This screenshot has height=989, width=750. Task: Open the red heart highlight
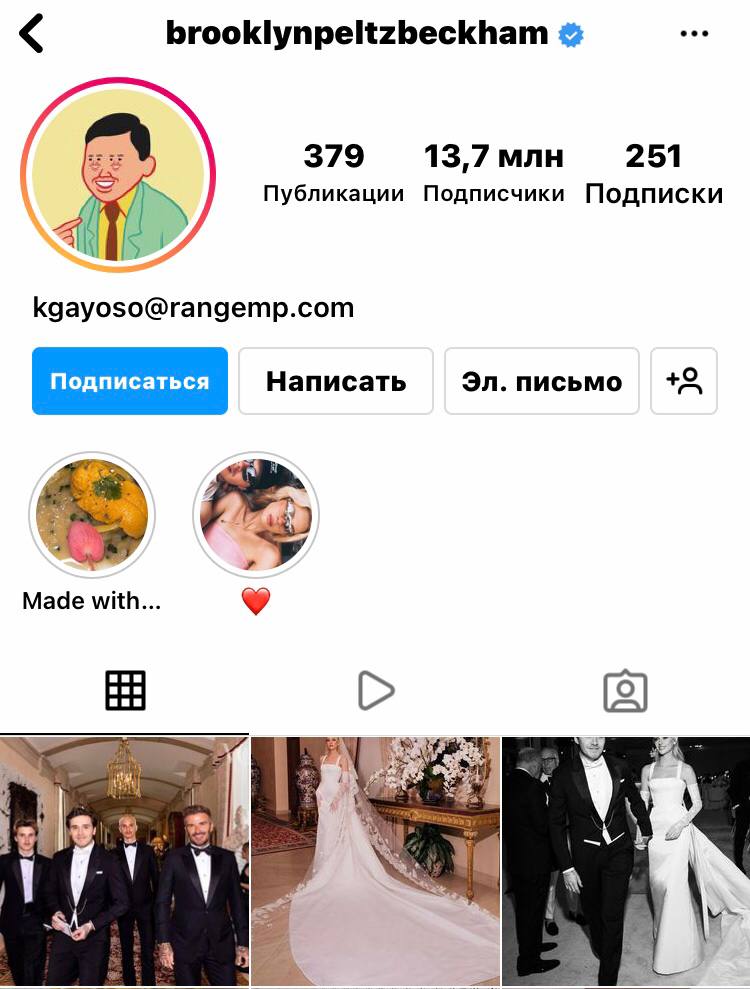[x=256, y=515]
